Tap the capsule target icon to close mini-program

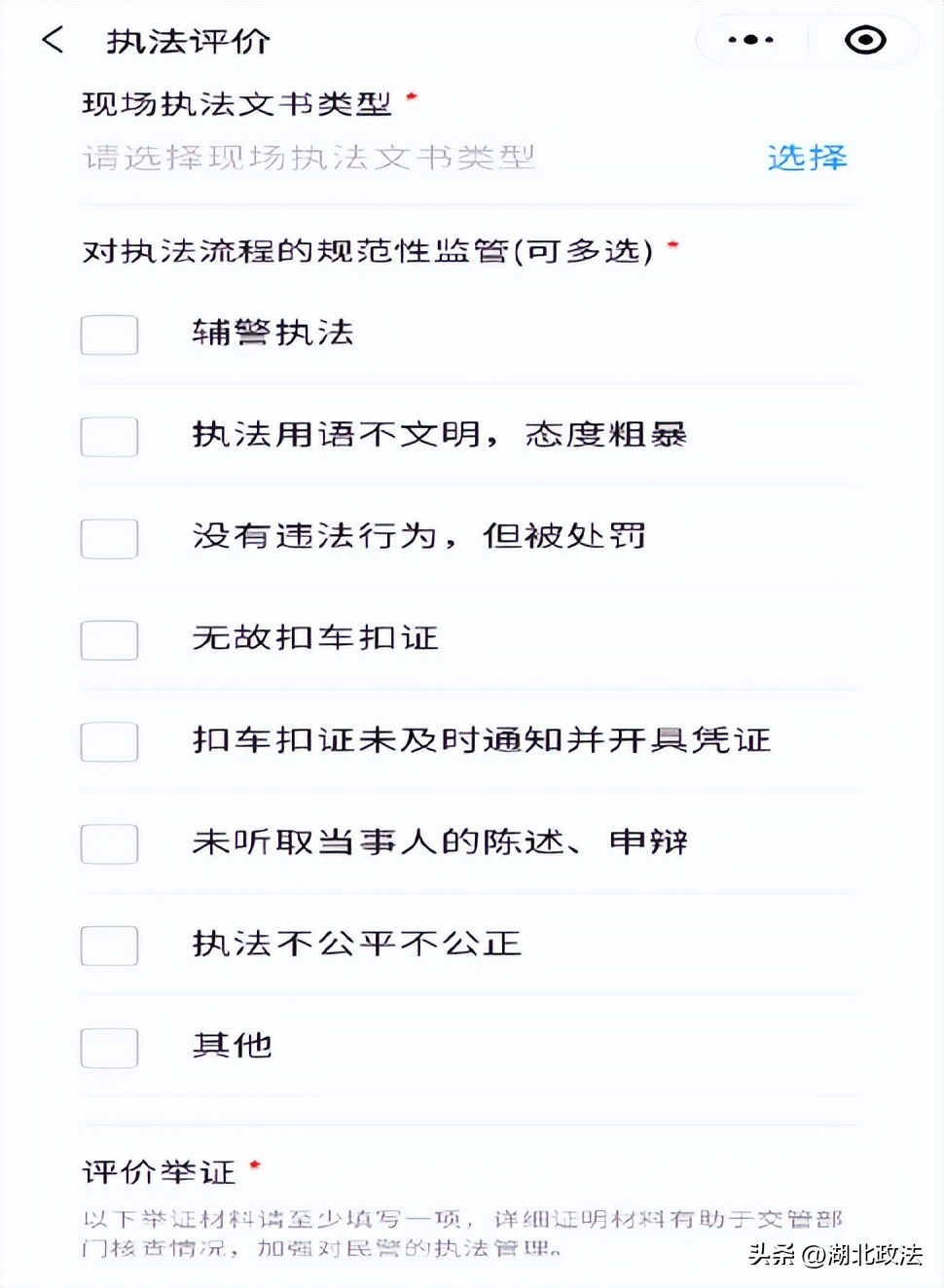click(x=864, y=40)
